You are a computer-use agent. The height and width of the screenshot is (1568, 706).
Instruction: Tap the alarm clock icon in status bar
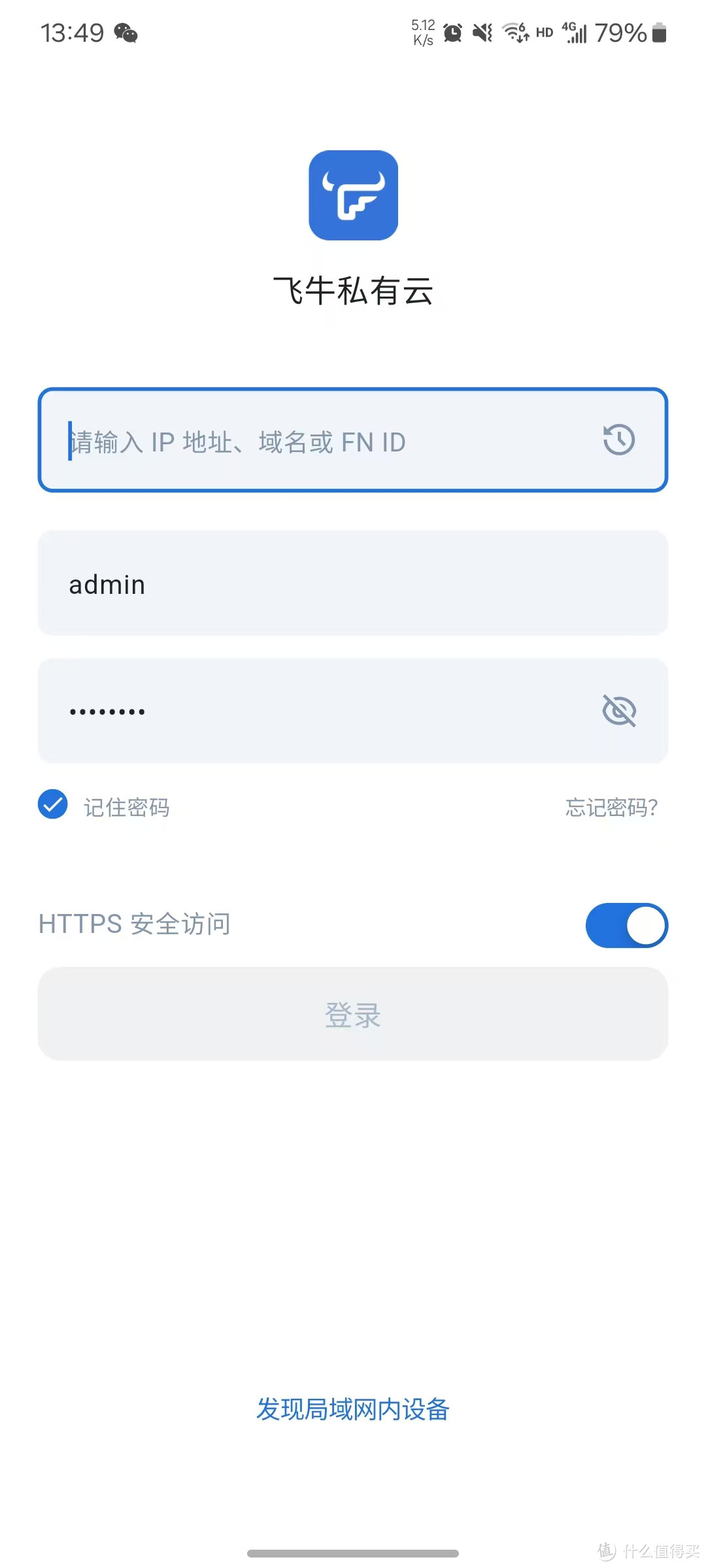(451, 33)
